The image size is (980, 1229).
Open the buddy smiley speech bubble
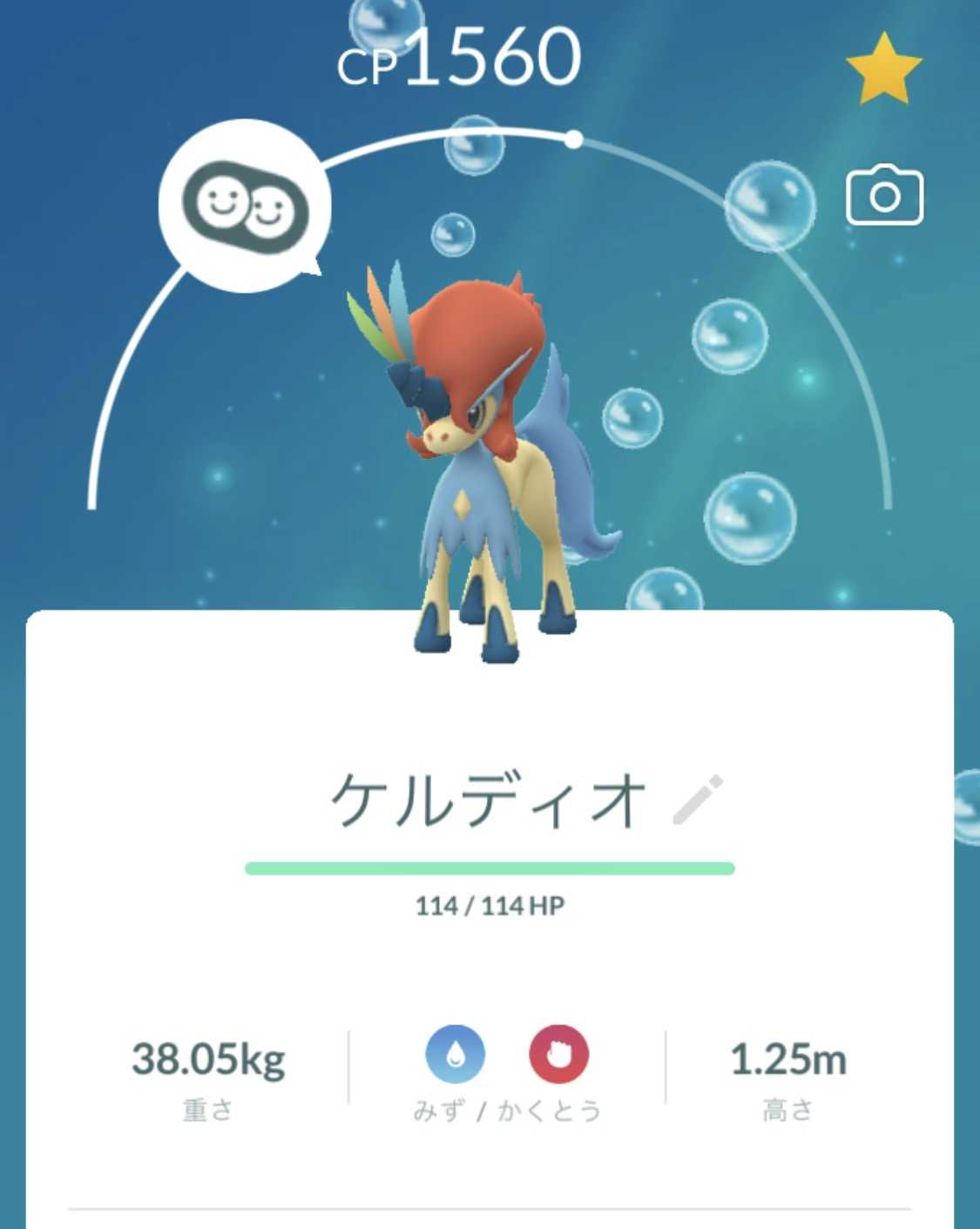click(x=244, y=205)
